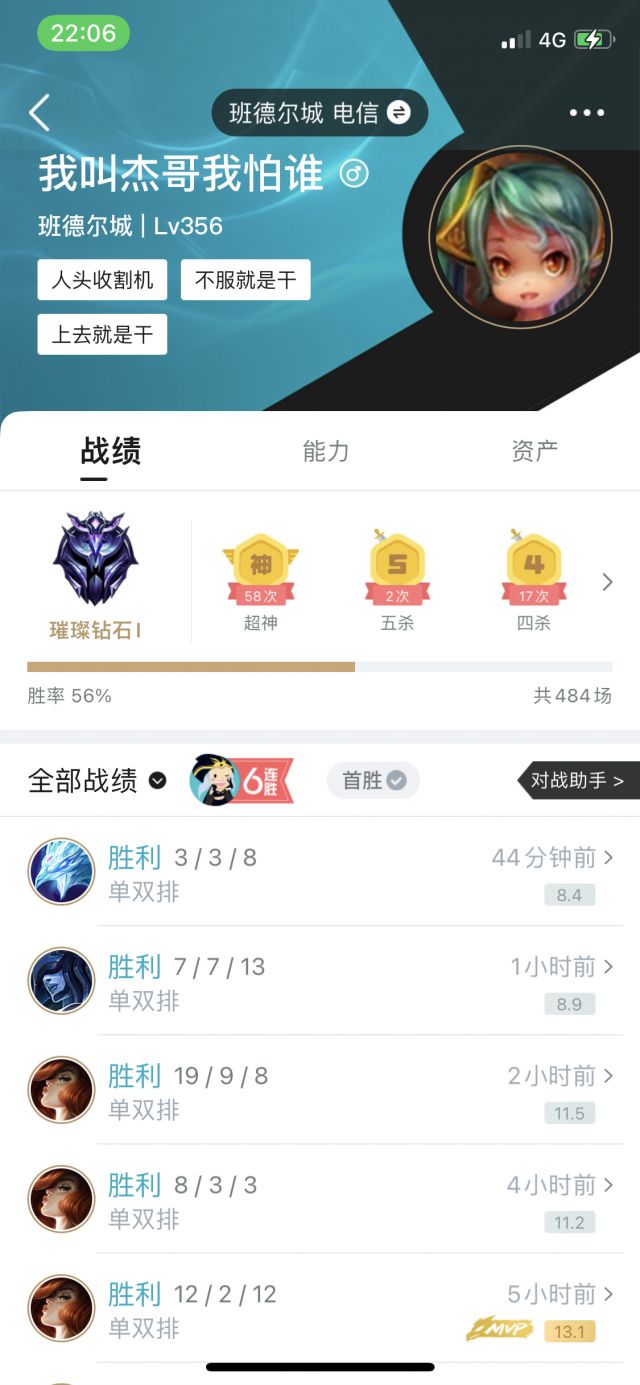Switch server via 班德尔城 电信 selector
This screenshot has width=640, height=1385.
pyautogui.click(x=320, y=113)
